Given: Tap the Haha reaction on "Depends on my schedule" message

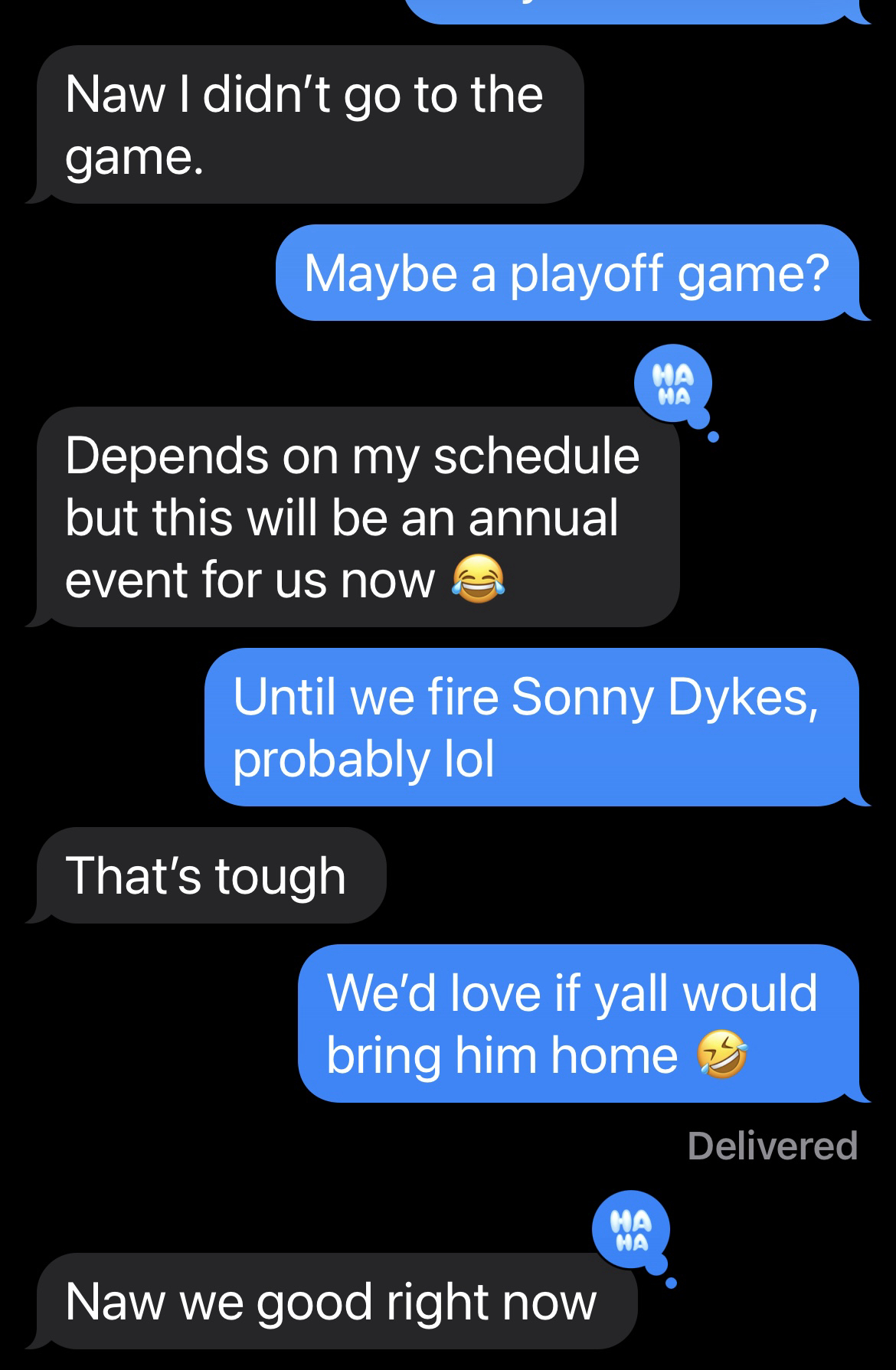Looking at the screenshot, I should click(673, 384).
